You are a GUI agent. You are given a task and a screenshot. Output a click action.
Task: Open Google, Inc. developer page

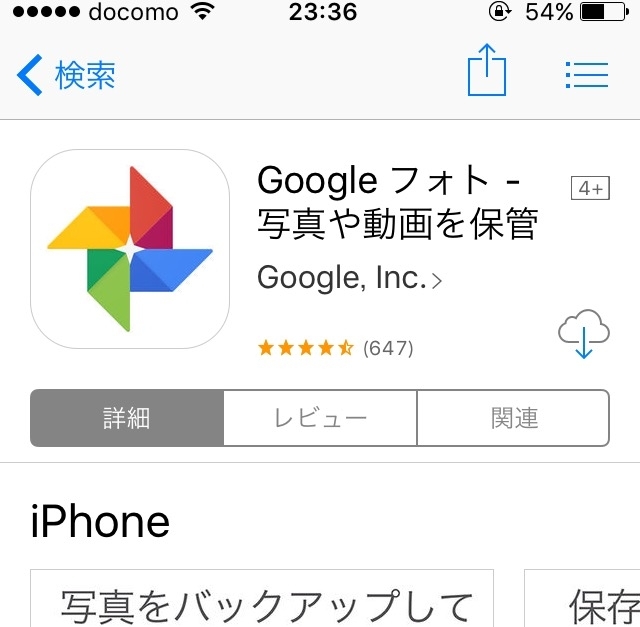[x=349, y=278]
